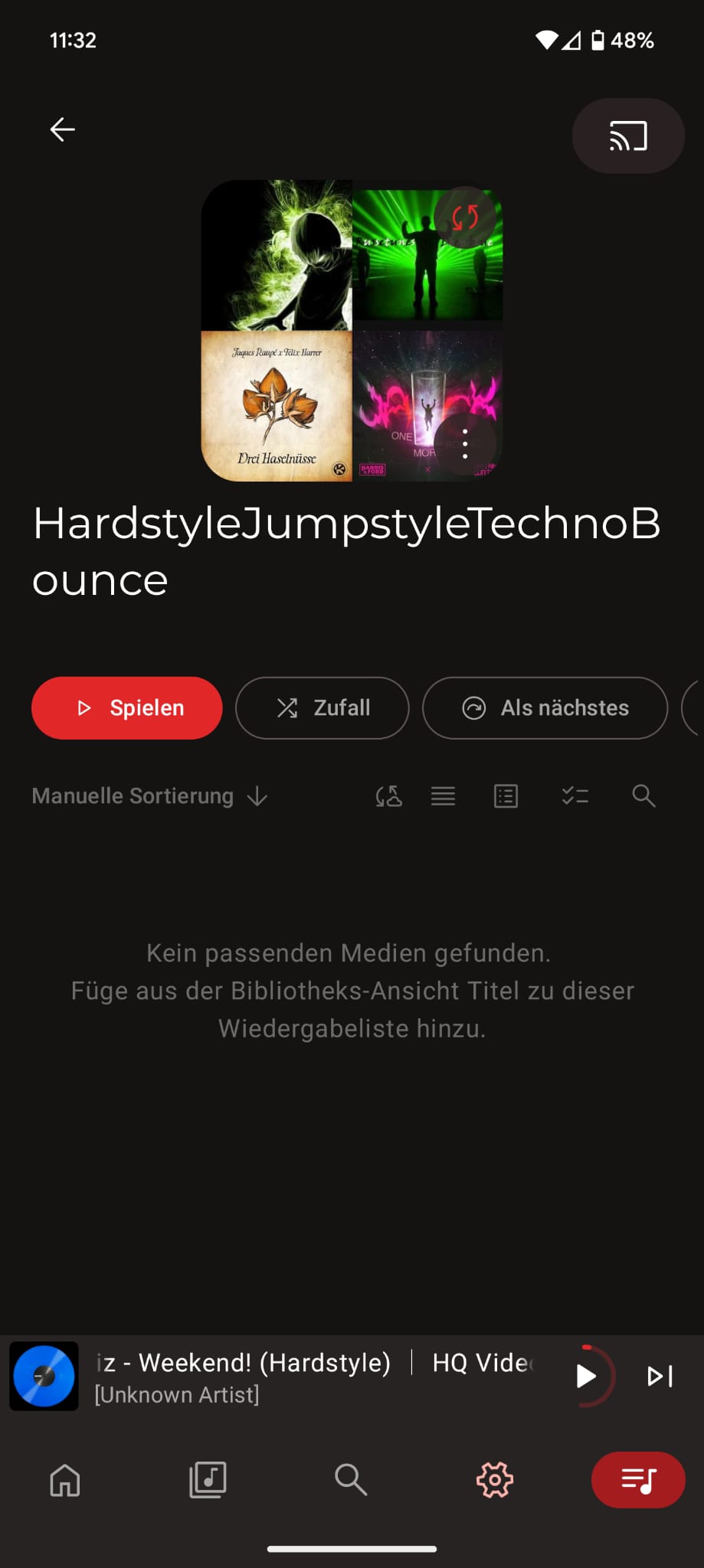Change the Manuelle Sortierung sort order
Viewport: 704px width, 1568px height.
(149, 796)
